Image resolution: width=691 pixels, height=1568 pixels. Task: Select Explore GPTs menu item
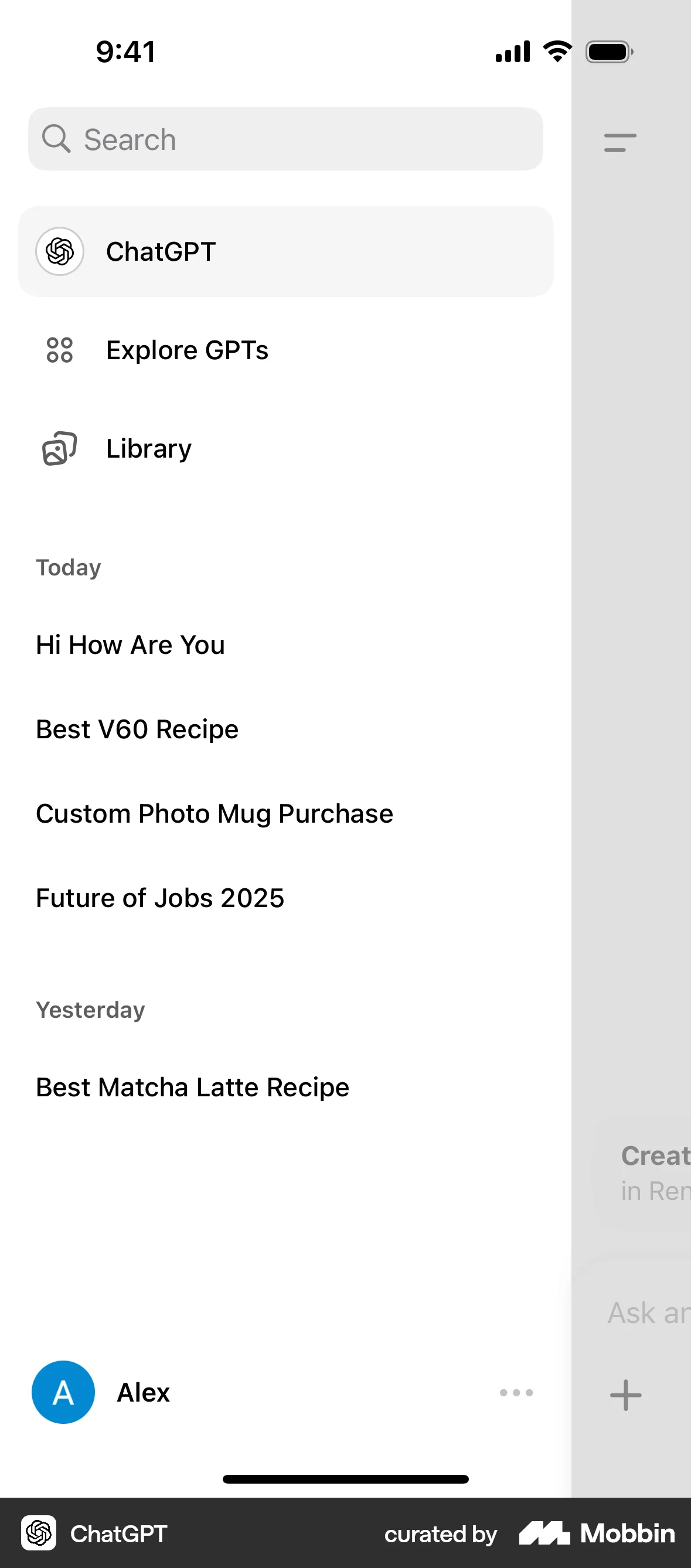pos(187,349)
